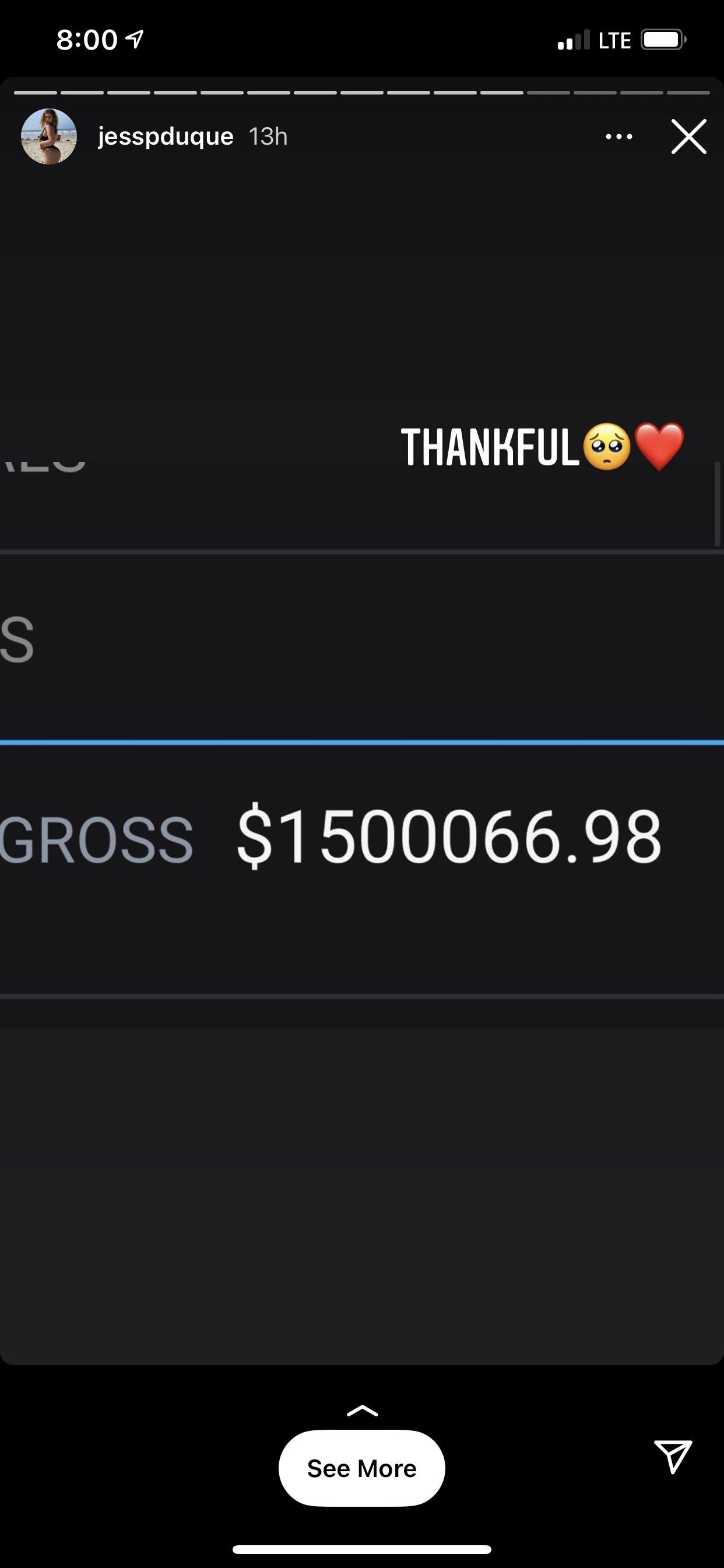Close the story with the X
The height and width of the screenshot is (1568, 724).
tap(688, 136)
